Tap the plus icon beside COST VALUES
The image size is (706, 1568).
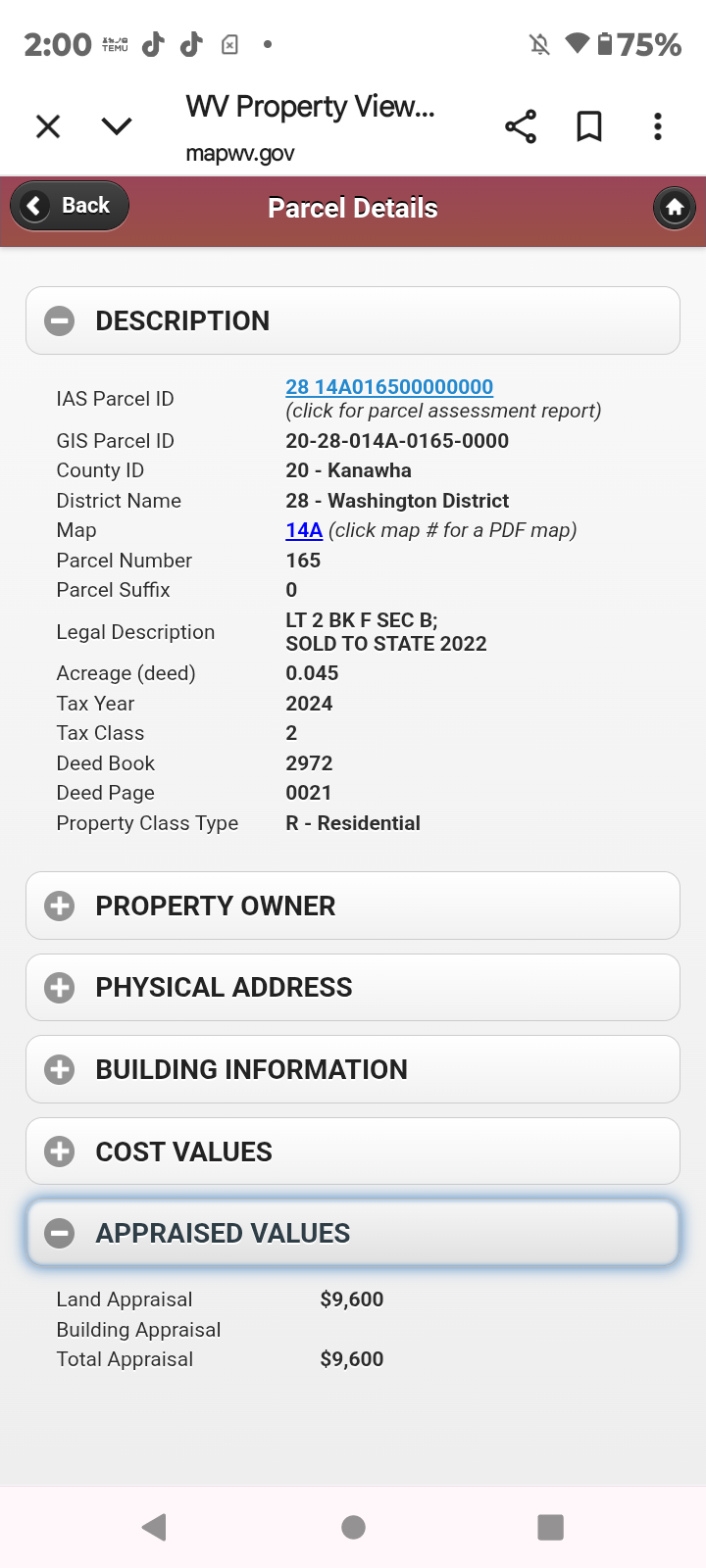59,1151
